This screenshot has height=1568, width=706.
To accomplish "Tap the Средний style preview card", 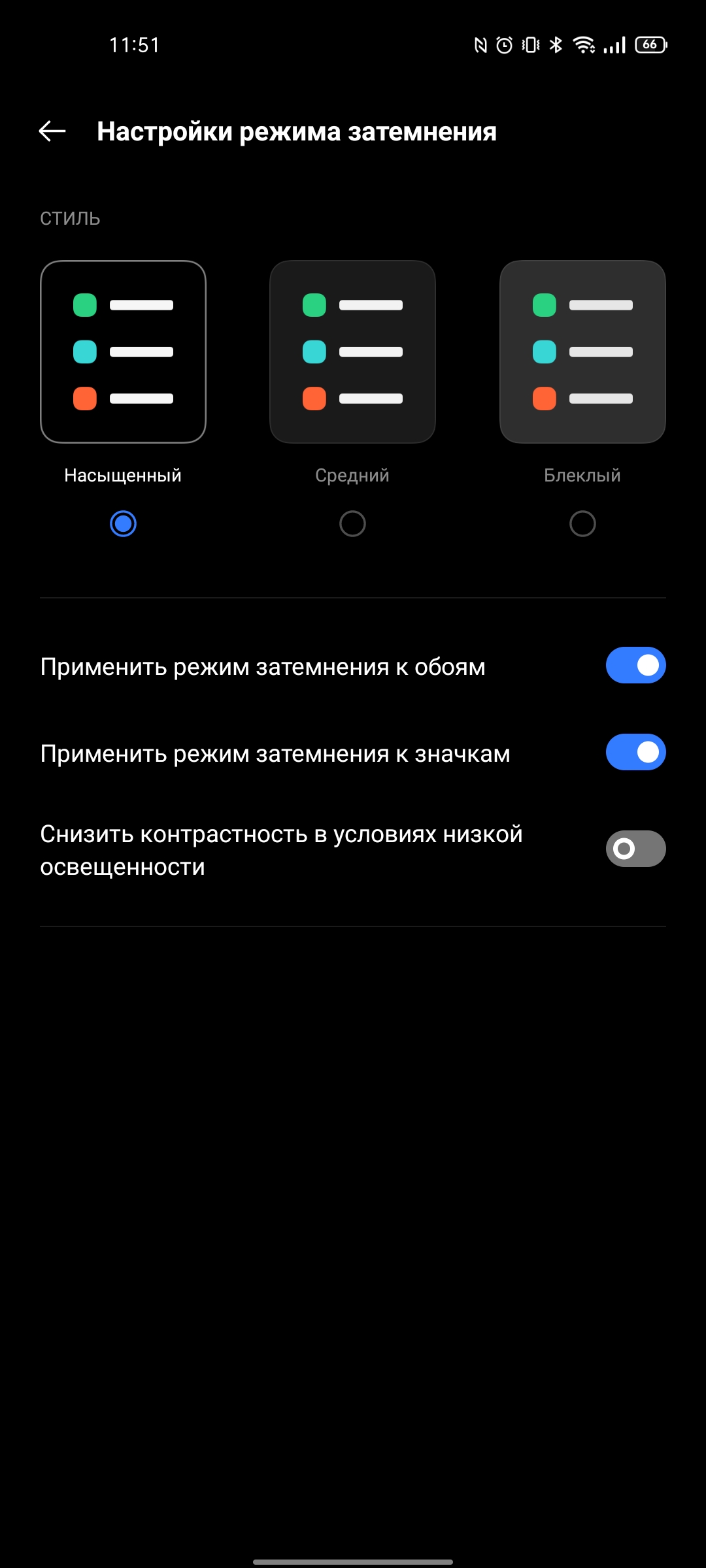I will click(x=352, y=351).
